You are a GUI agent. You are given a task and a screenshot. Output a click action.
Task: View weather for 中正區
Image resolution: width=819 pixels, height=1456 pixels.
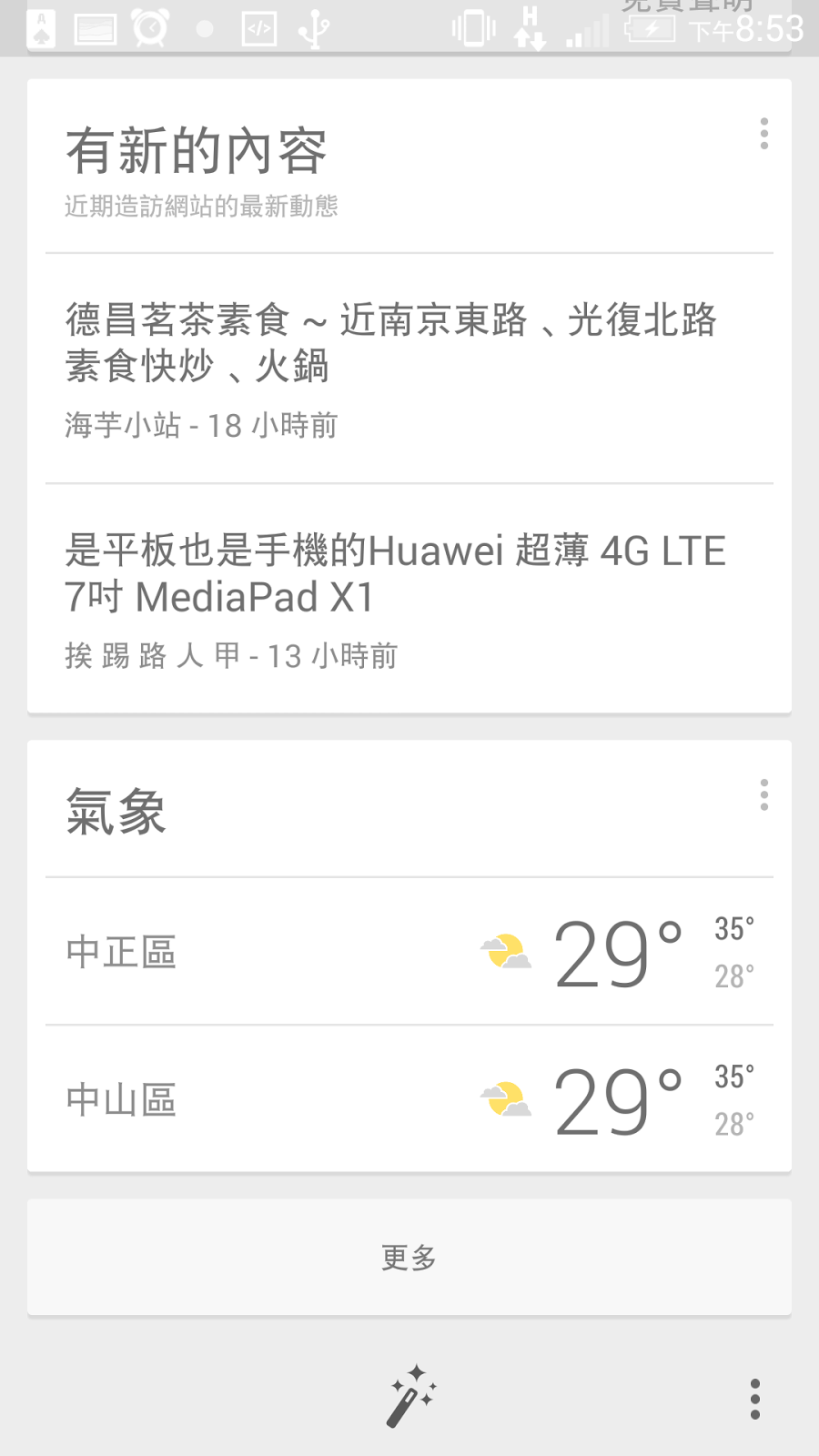[x=409, y=952]
